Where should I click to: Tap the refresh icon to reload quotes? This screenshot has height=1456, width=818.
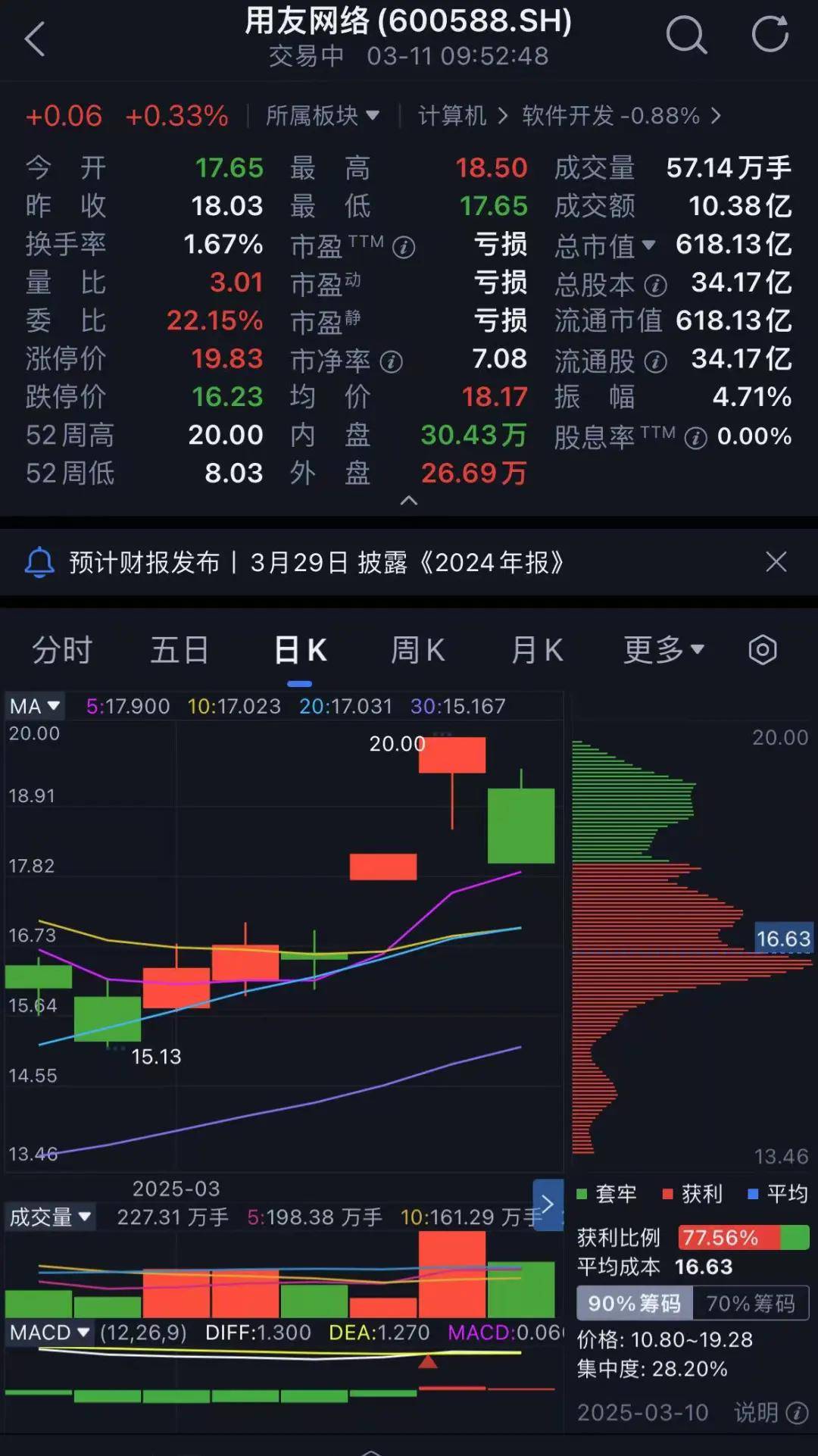click(x=771, y=35)
